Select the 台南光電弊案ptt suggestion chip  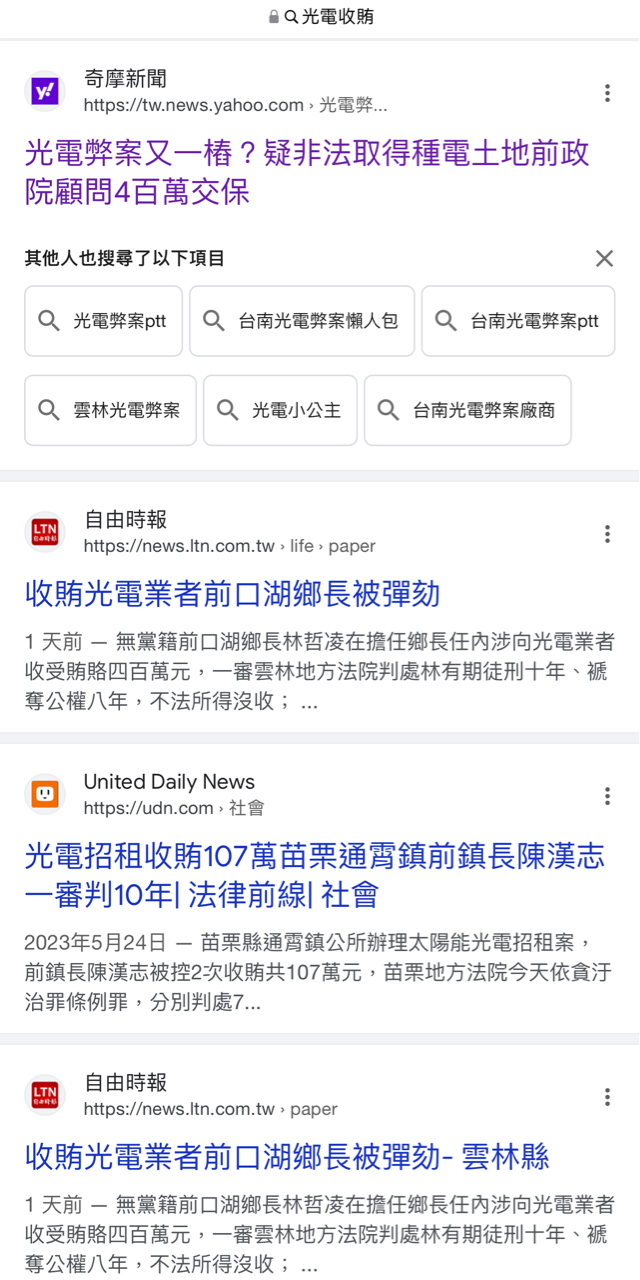click(x=518, y=321)
